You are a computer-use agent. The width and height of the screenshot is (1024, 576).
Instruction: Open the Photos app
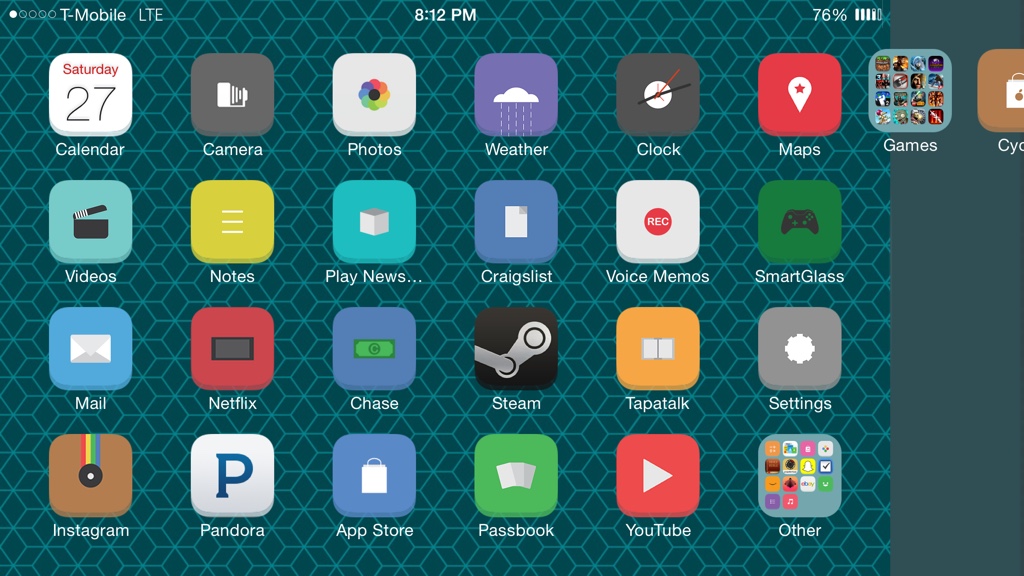click(374, 95)
